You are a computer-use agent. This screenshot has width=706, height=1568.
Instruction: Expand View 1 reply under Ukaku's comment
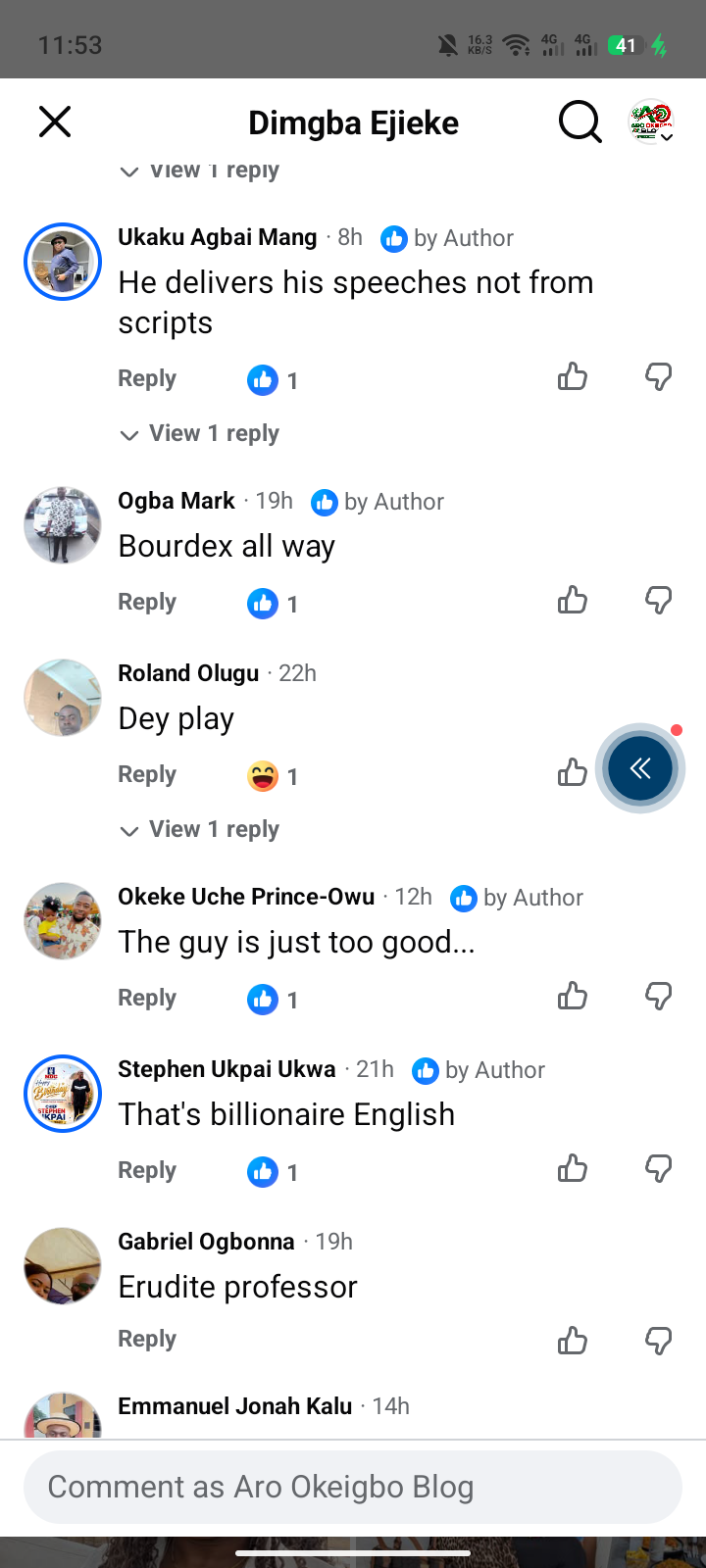199,434
